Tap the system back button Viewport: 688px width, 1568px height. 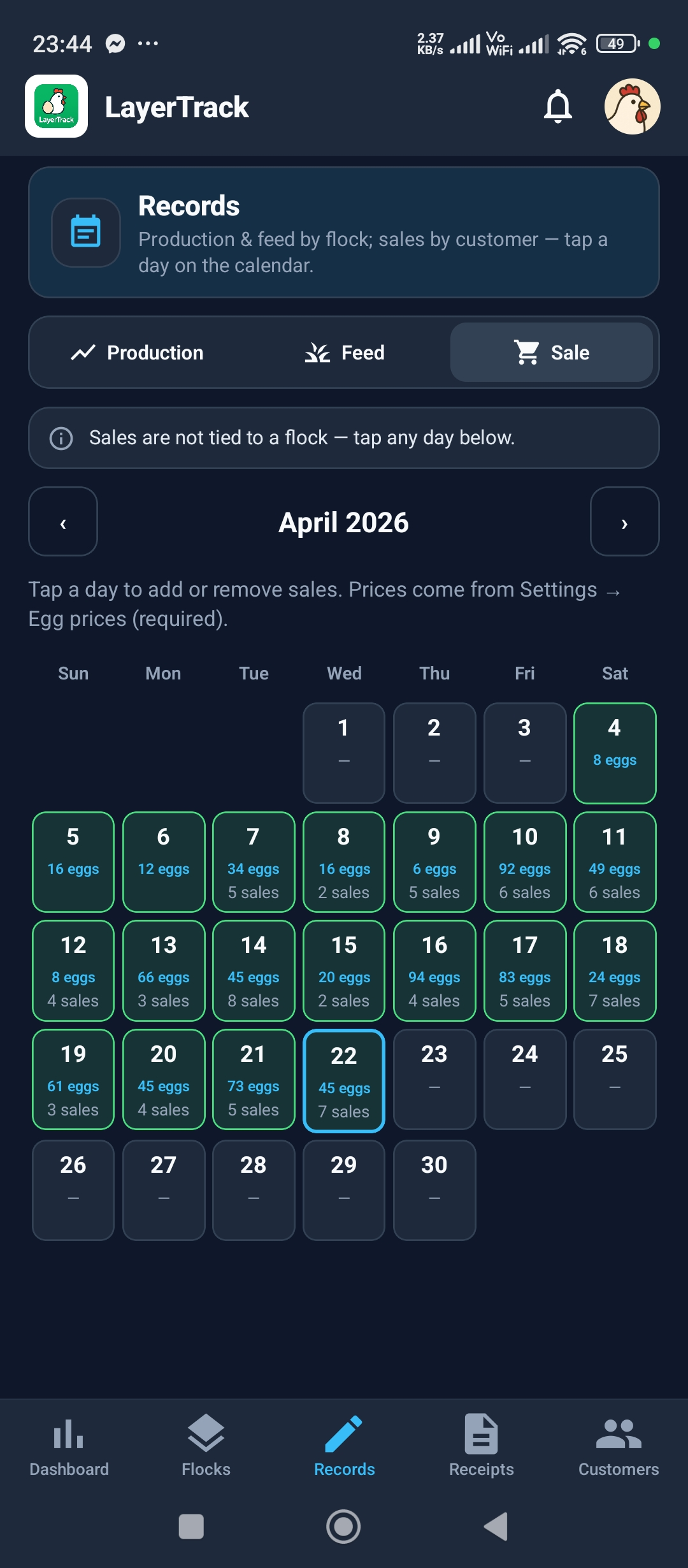tap(496, 1527)
